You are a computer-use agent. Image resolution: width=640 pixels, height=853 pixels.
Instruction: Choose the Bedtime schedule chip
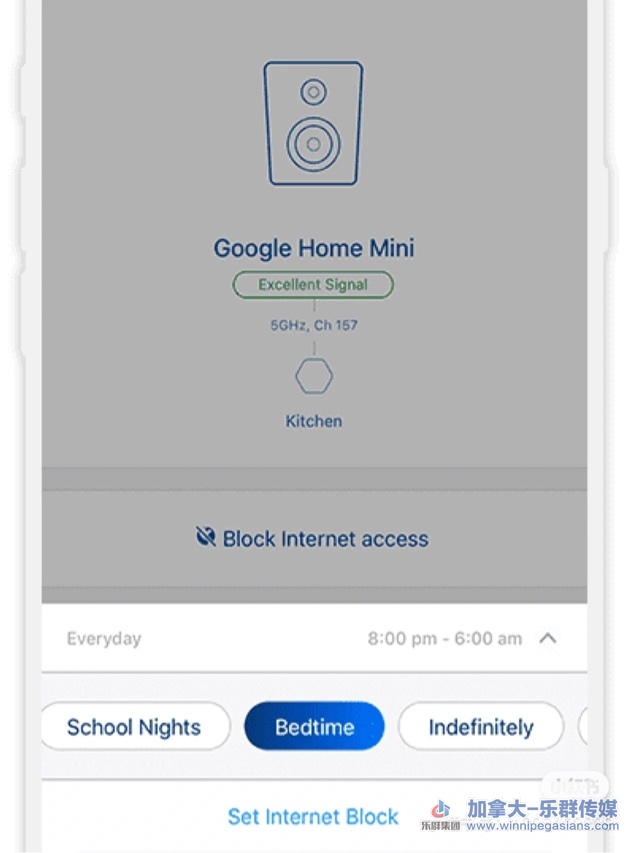[x=314, y=727]
